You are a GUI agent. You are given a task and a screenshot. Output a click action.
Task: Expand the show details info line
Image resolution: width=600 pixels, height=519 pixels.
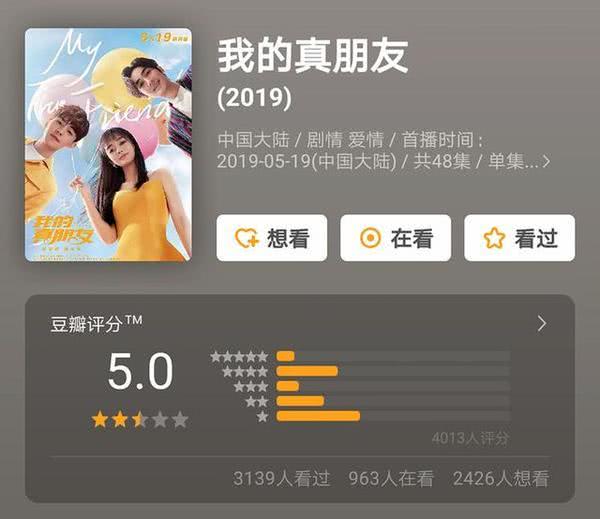545,160
